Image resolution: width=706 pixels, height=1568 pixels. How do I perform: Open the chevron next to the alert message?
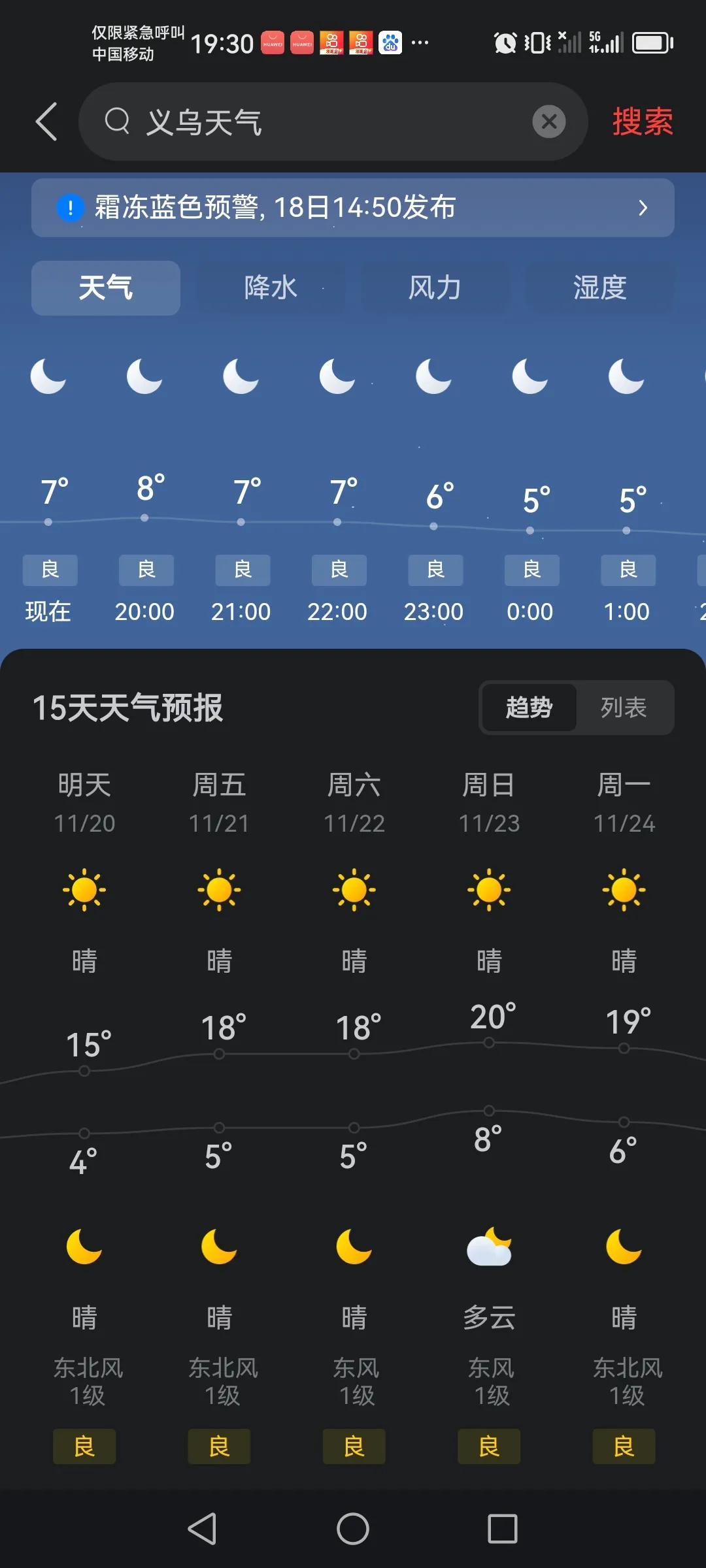pos(642,208)
